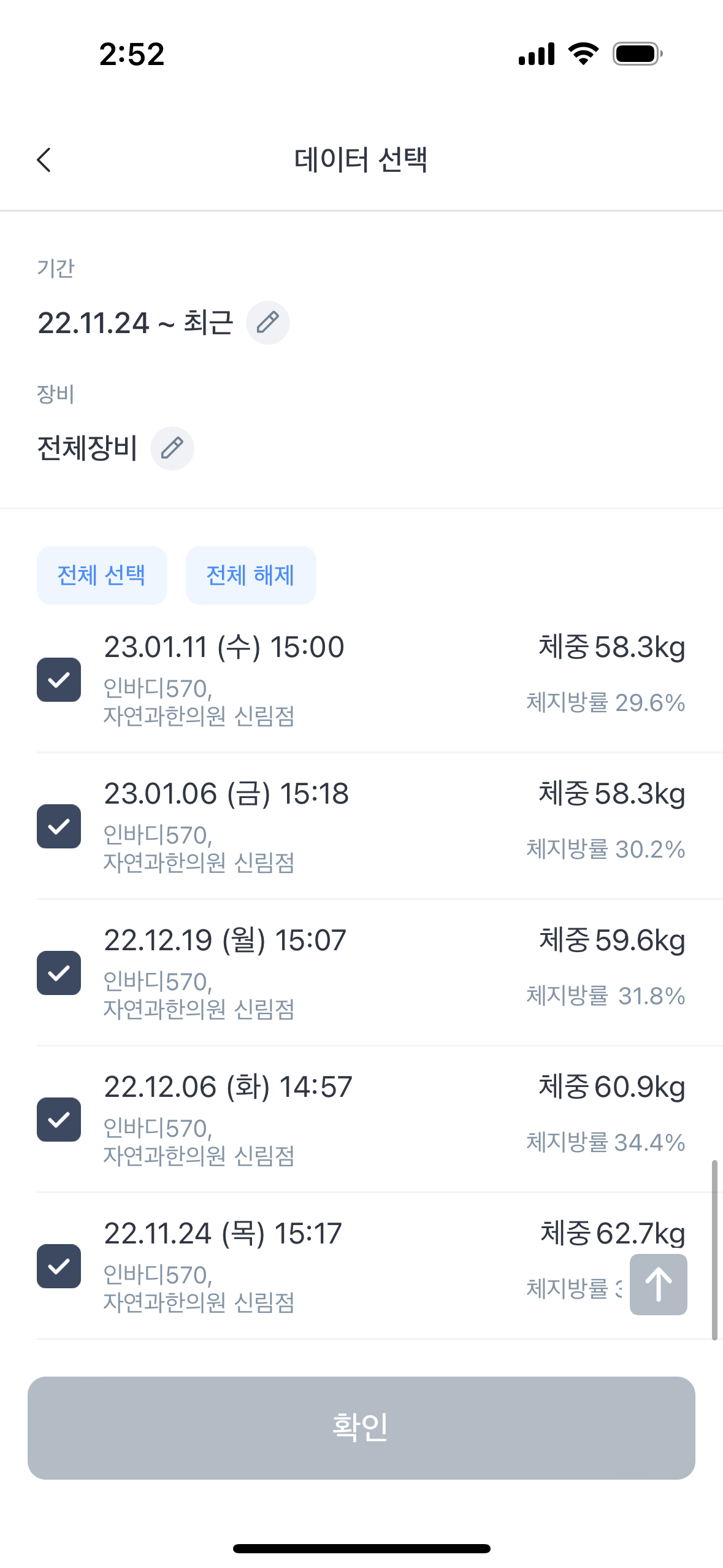Tap the cellular signal indicator
Viewport: 723px width, 1568px height.
click(535, 55)
